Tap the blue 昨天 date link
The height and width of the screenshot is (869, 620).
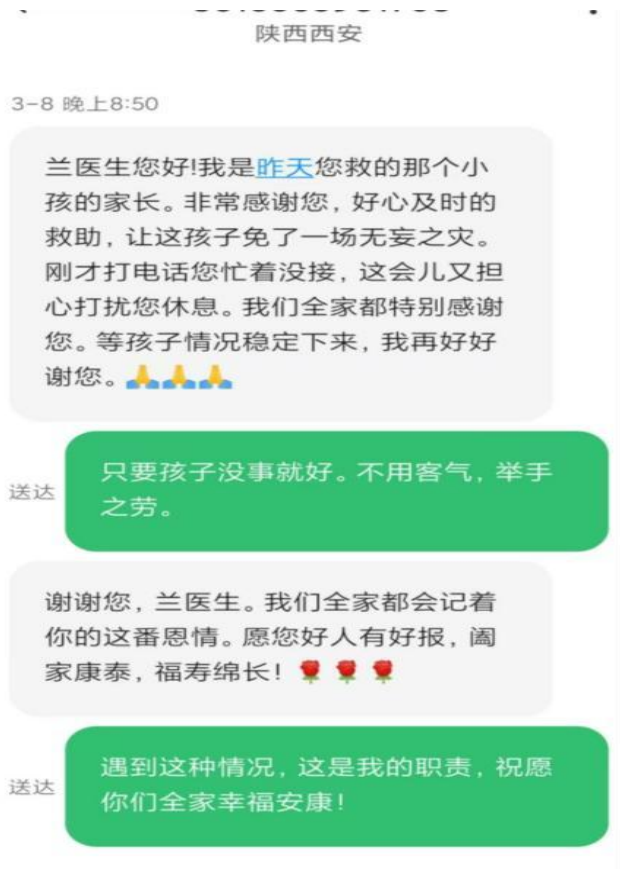(x=285, y=167)
